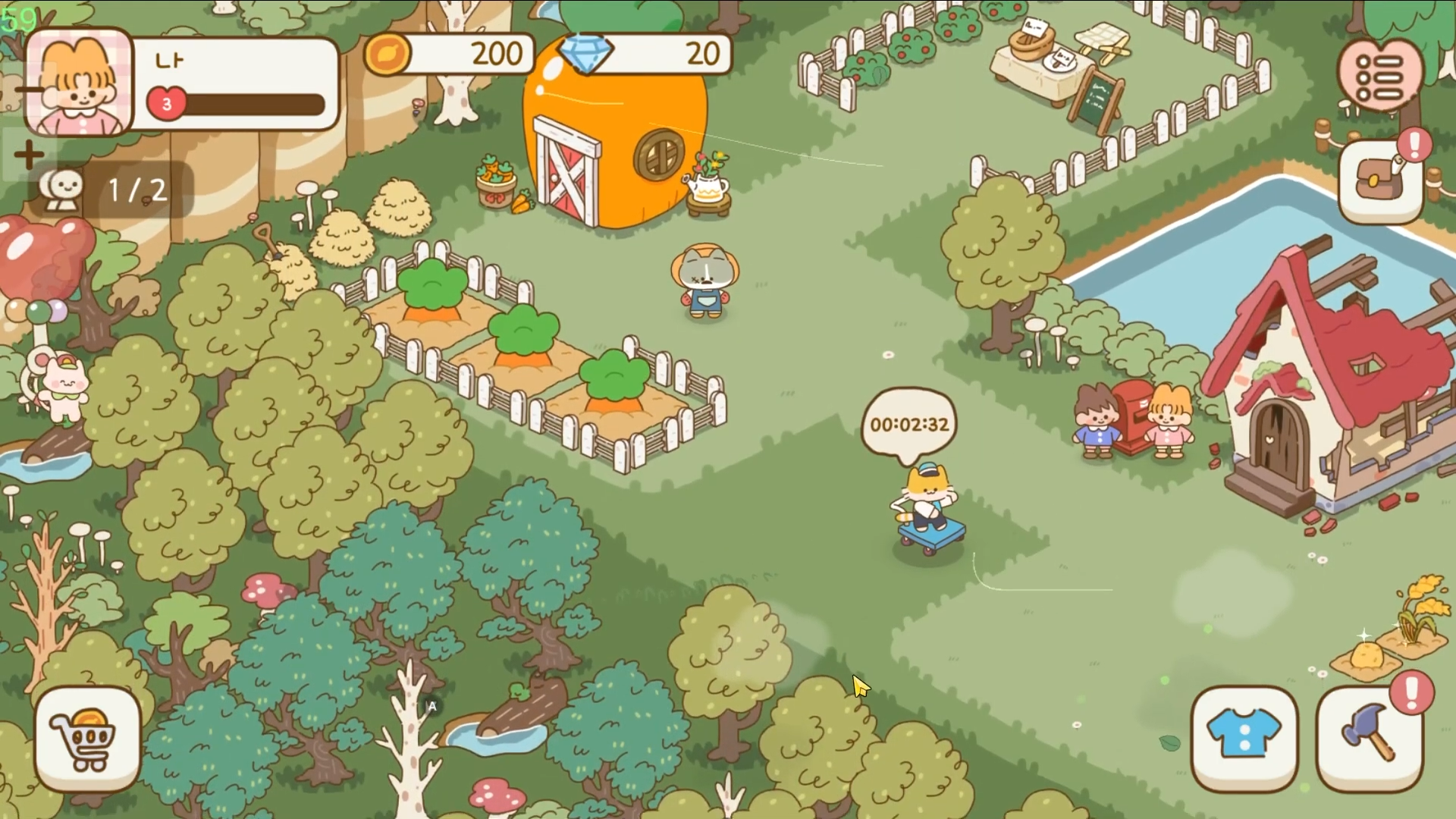This screenshot has height=819, width=1456.
Task: Tap the red mailbox
Action: pyautogui.click(x=1131, y=416)
